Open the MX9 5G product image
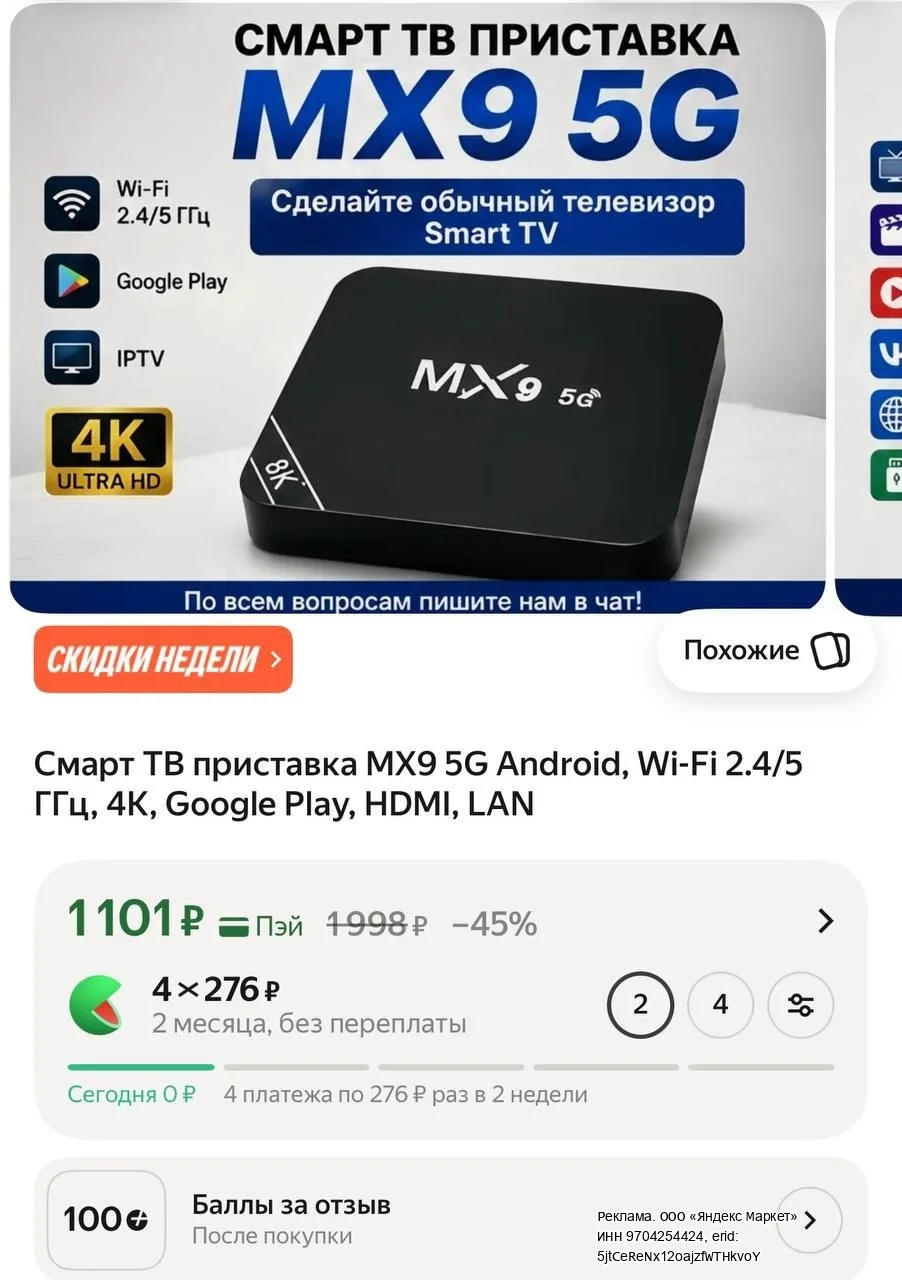902x1280 pixels. pos(418,306)
